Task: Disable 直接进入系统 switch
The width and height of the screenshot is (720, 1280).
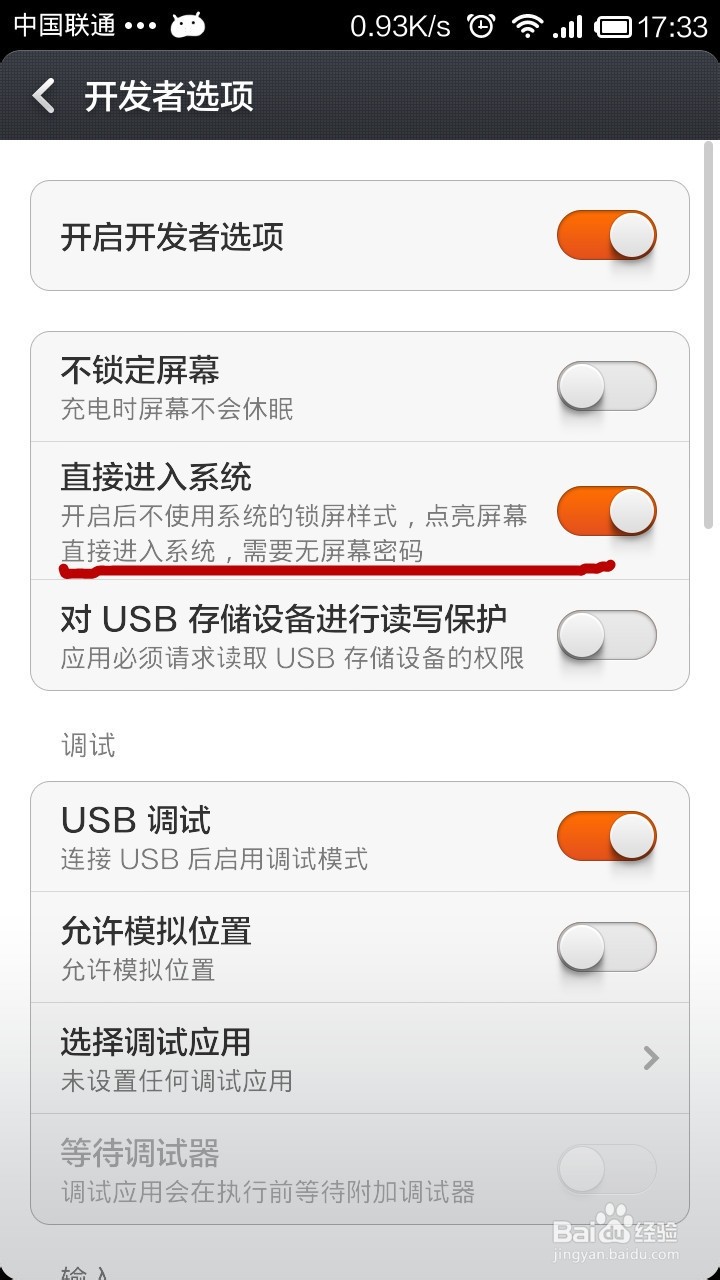Action: 606,511
